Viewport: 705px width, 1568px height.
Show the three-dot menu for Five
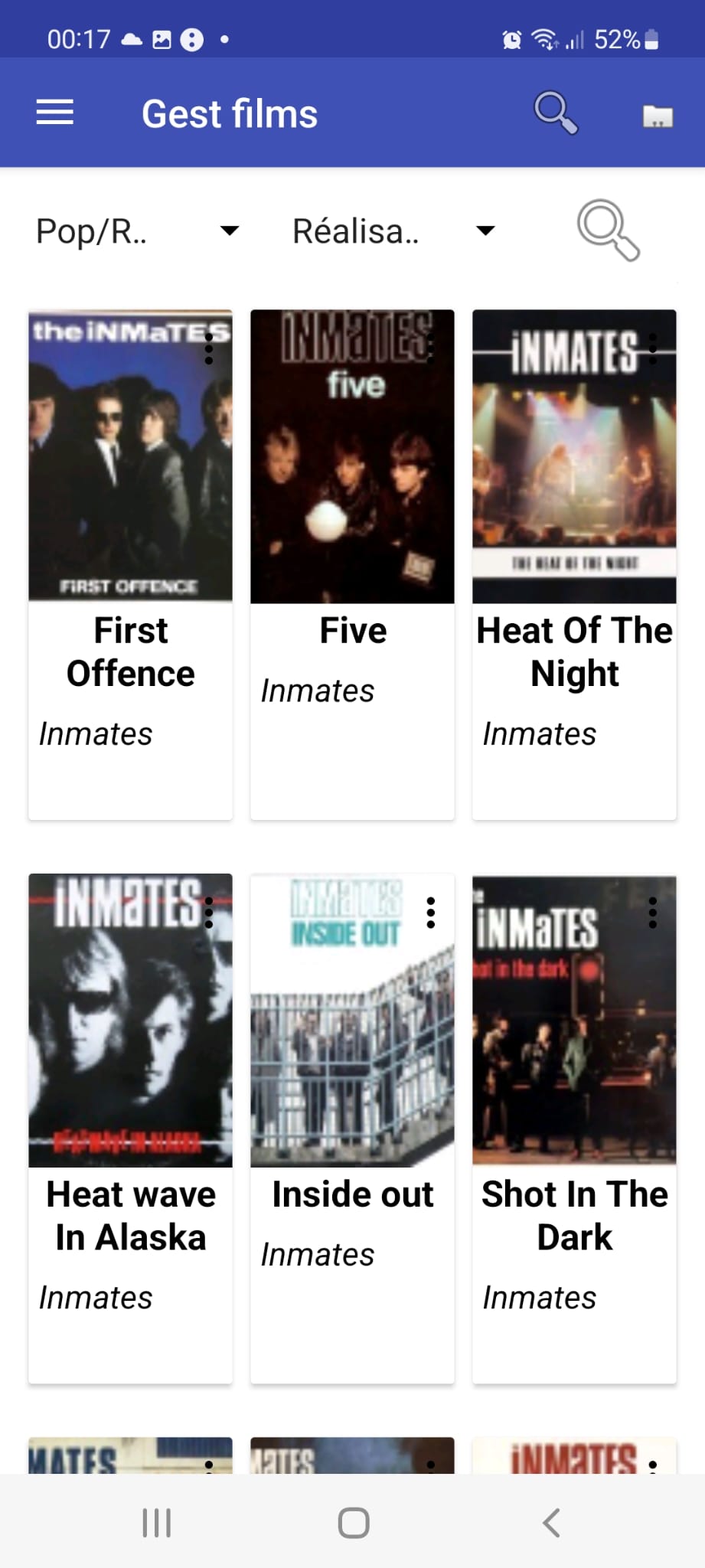(x=431, y=348)
